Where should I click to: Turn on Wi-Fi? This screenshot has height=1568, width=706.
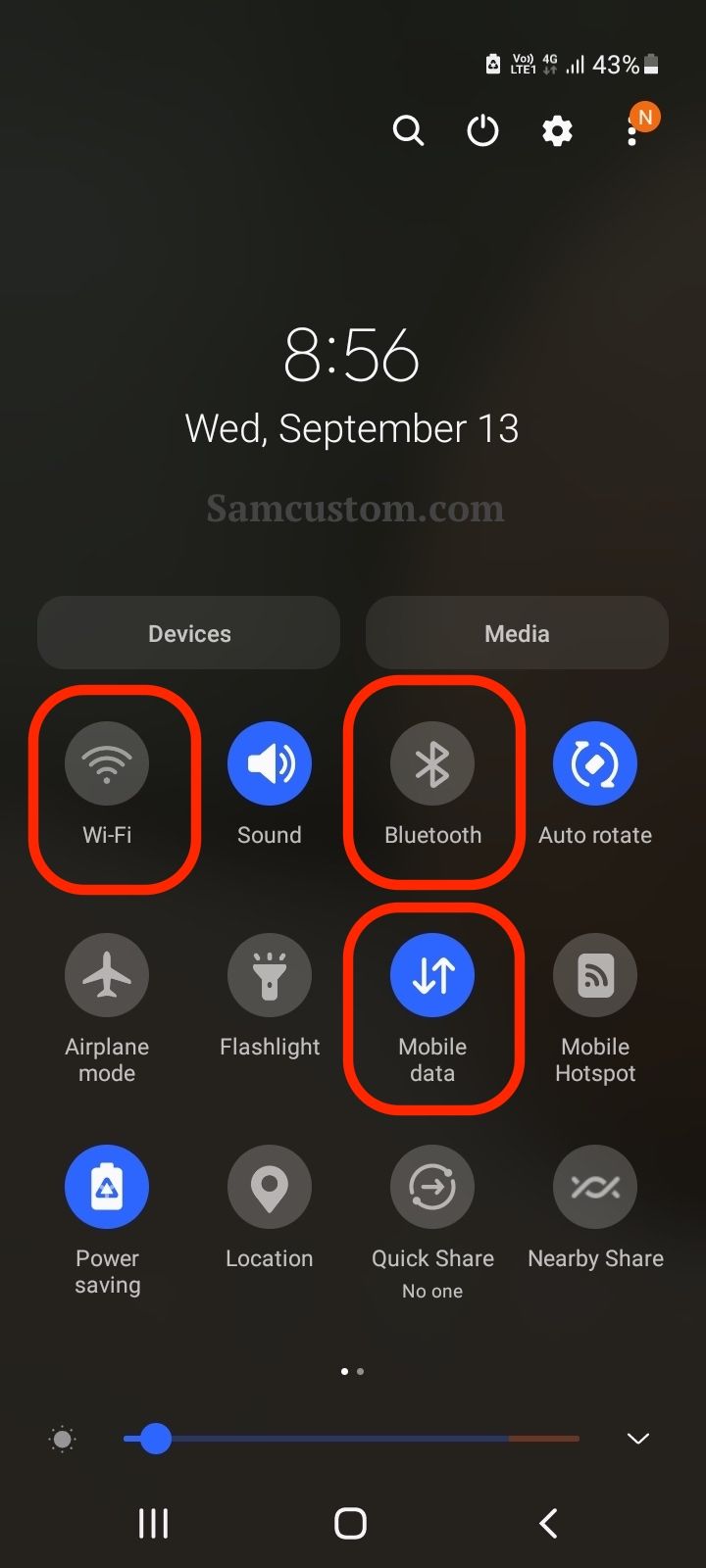point(107,763)
